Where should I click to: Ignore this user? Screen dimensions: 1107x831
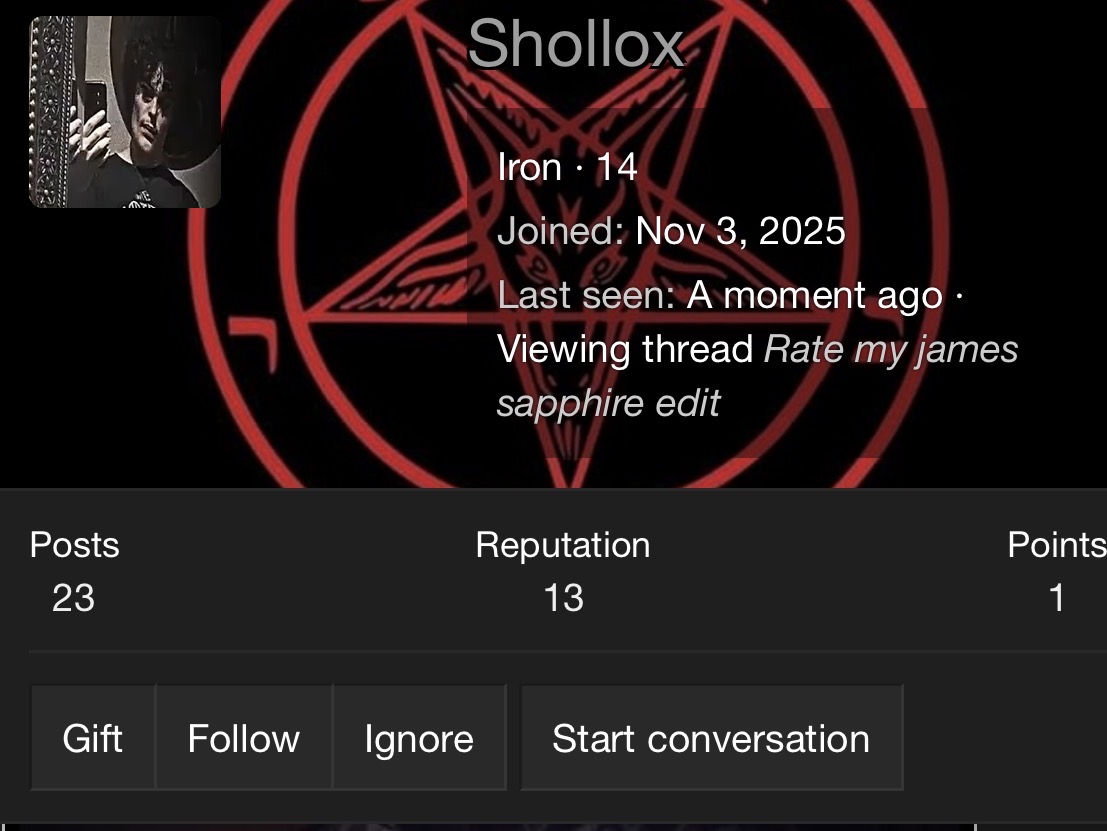[419, 738]
